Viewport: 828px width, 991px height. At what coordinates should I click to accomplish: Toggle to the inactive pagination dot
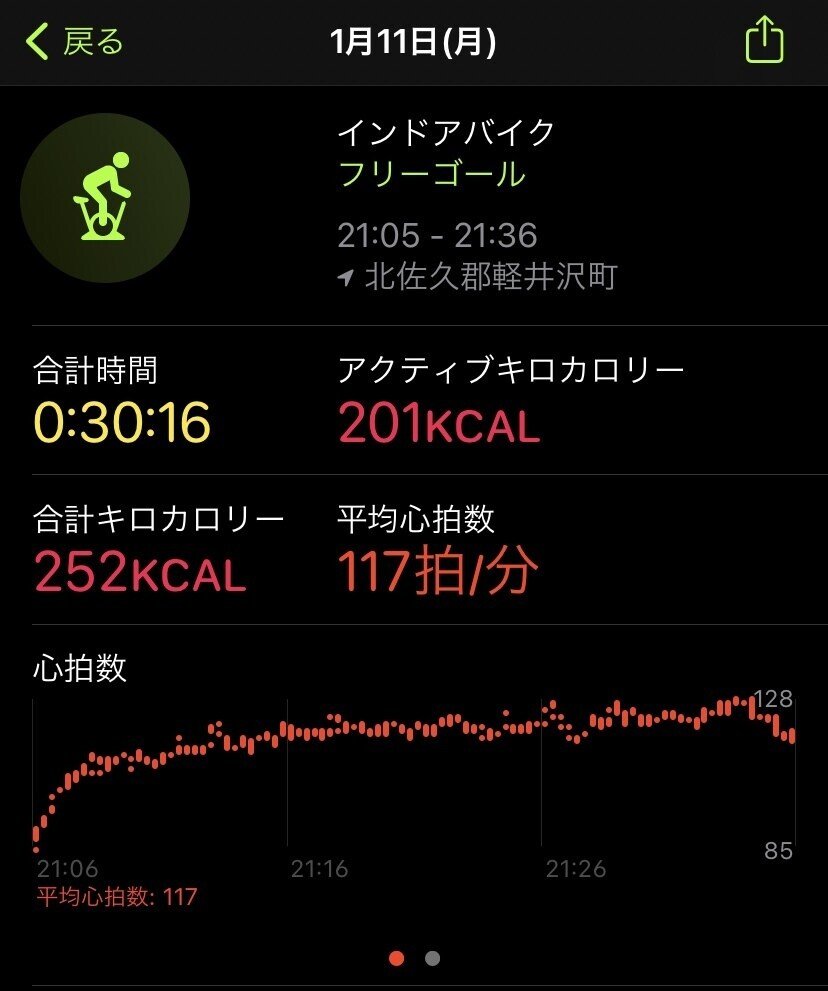pos(432,957)
